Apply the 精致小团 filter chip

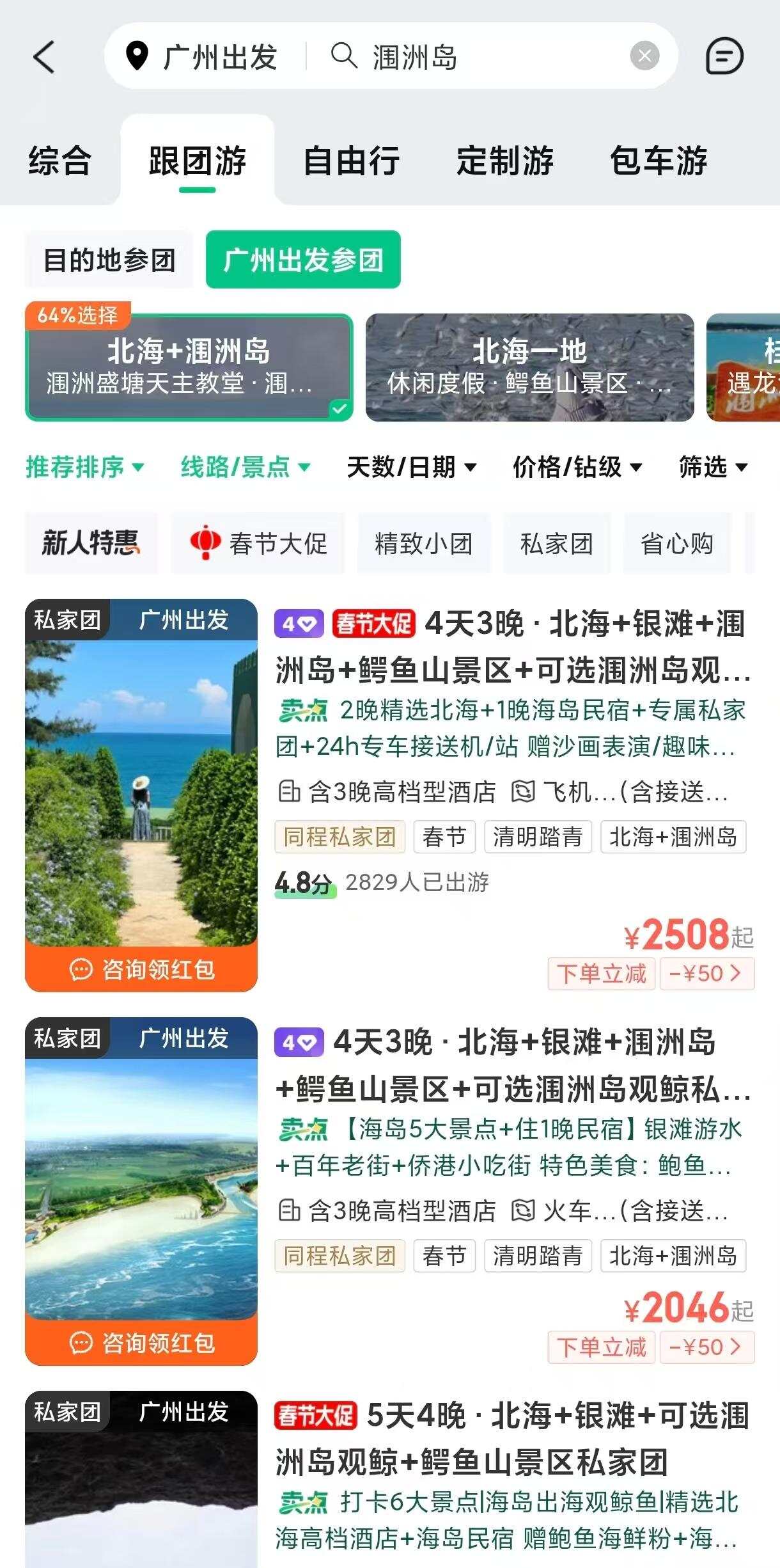coord(423,543)
